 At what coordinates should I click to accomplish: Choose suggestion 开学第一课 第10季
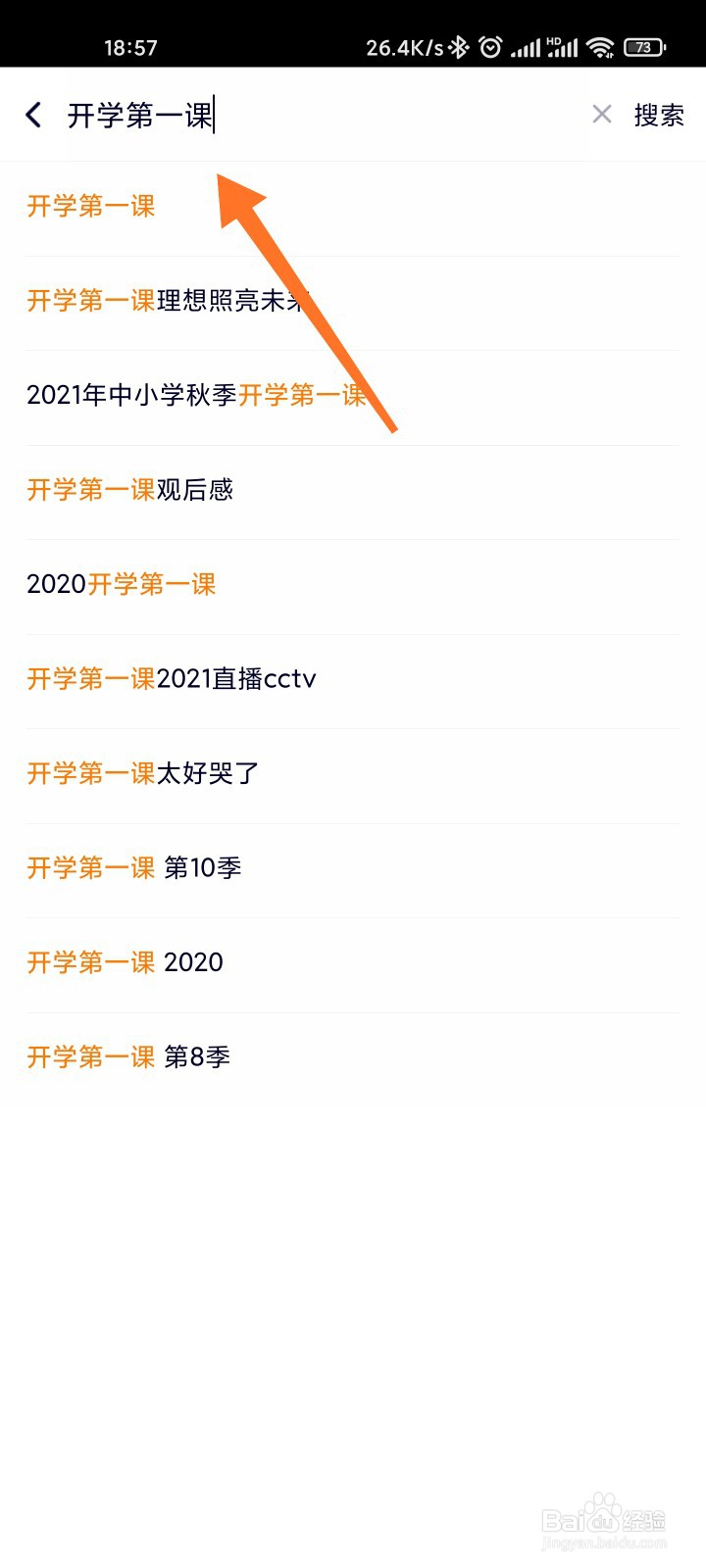tap(353, 867)
